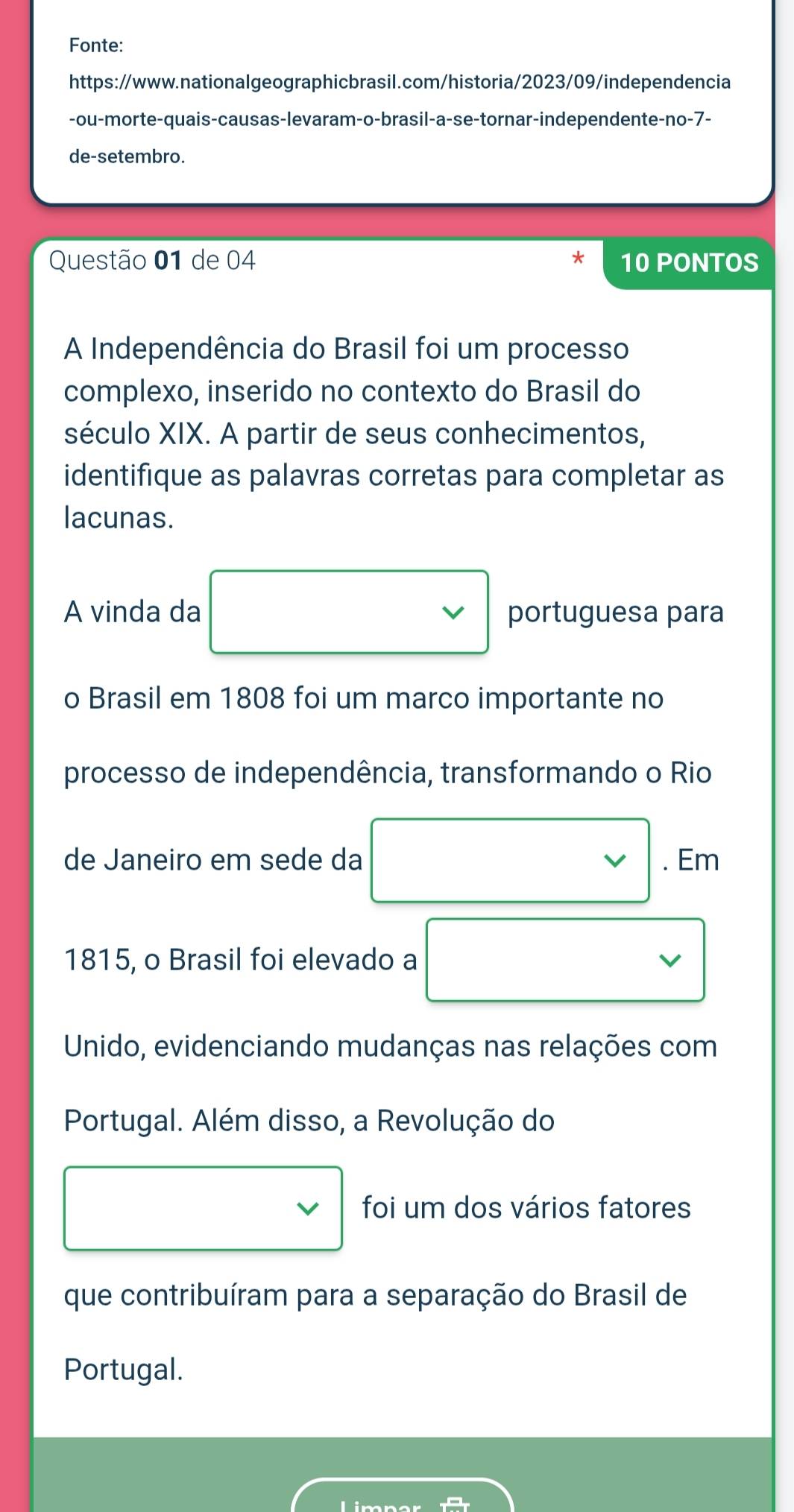Tap the Limpar button
Image resolution: width=794 pixels, height=1512 pixels.
pyautogui.click(x=402, y=1499)
